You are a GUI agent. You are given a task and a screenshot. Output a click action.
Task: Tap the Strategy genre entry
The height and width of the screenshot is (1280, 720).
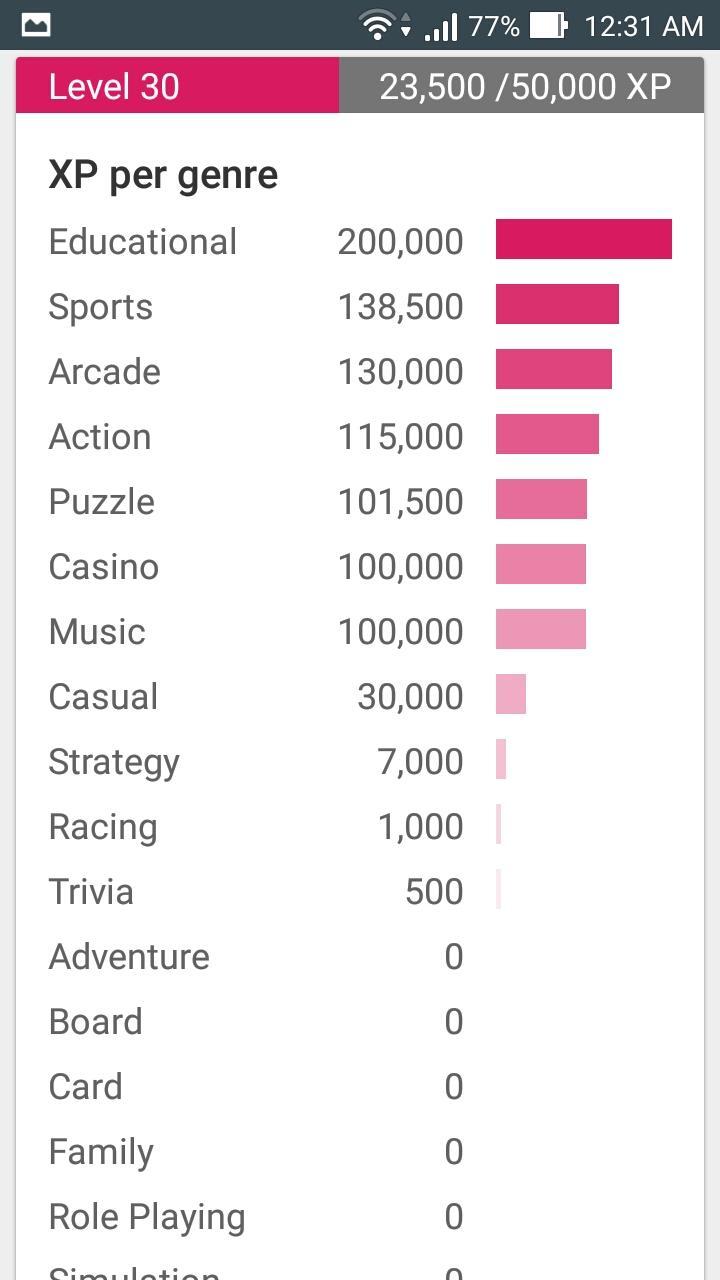(x=113, y=761)
